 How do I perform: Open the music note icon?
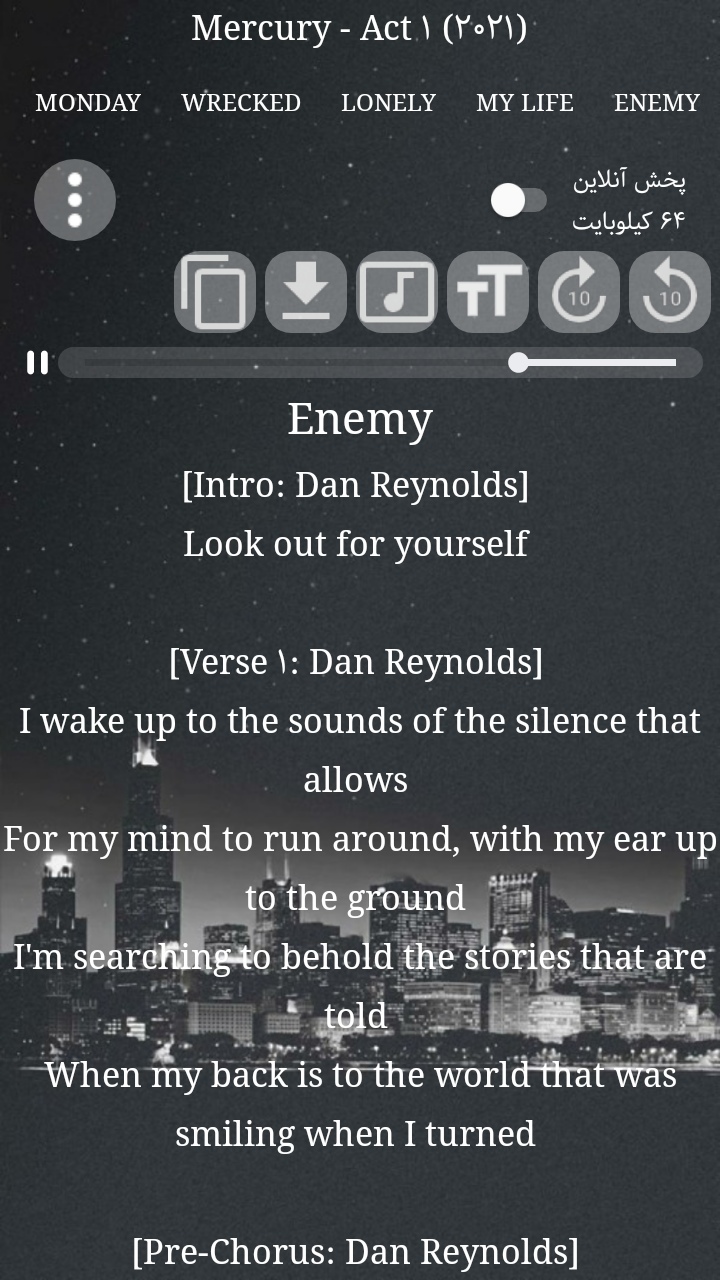397,292
